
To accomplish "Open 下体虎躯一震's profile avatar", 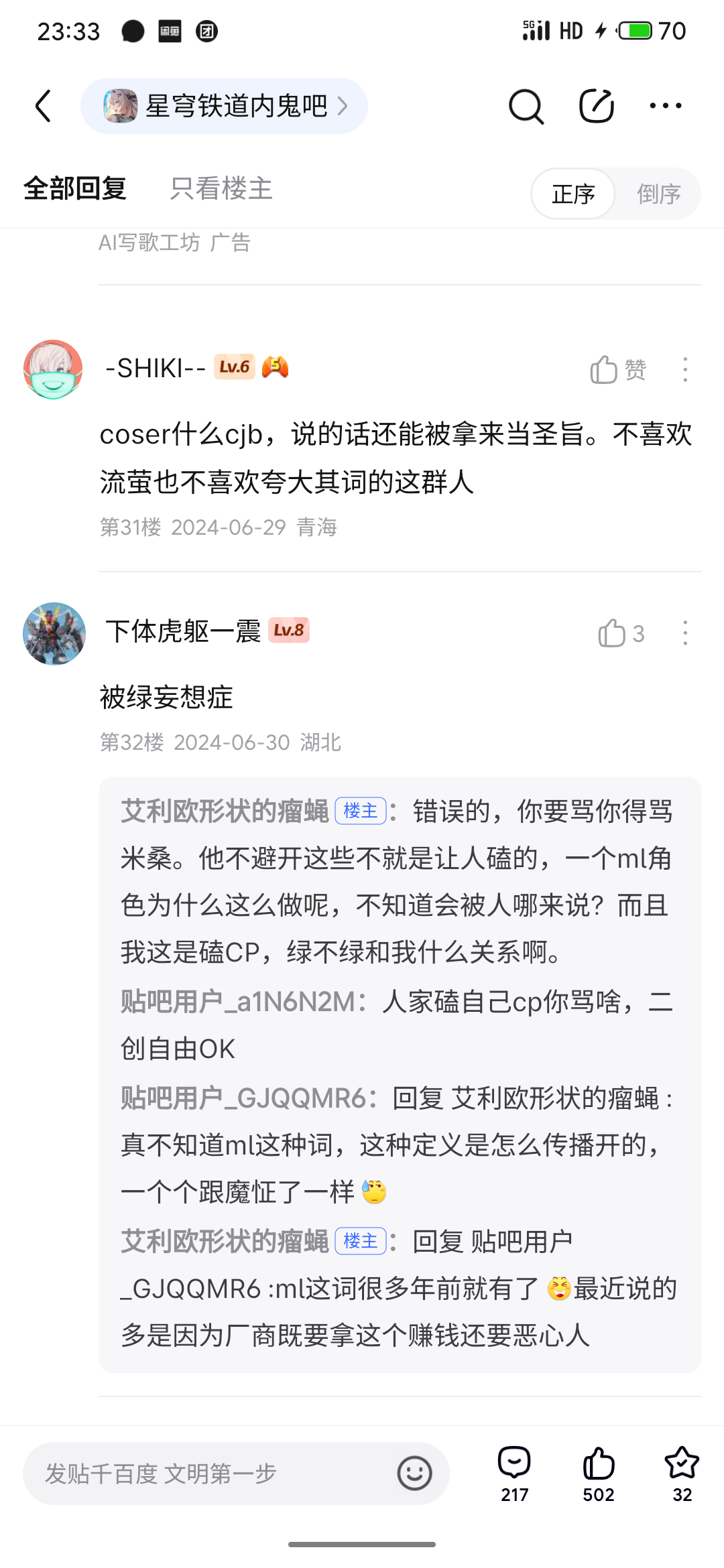I will (x=54, y=633).
